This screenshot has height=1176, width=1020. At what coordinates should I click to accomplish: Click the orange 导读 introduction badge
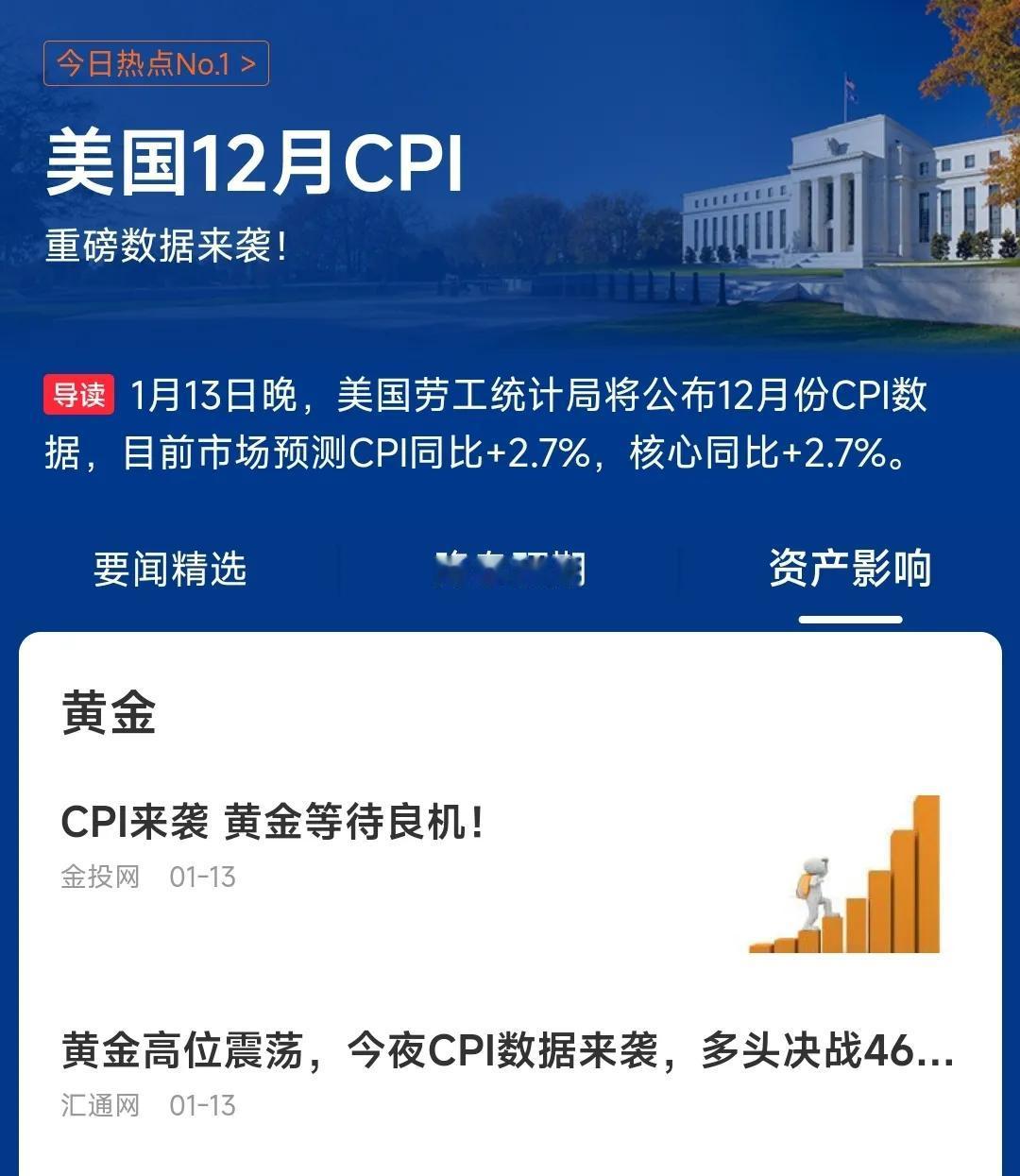(79, 393)
